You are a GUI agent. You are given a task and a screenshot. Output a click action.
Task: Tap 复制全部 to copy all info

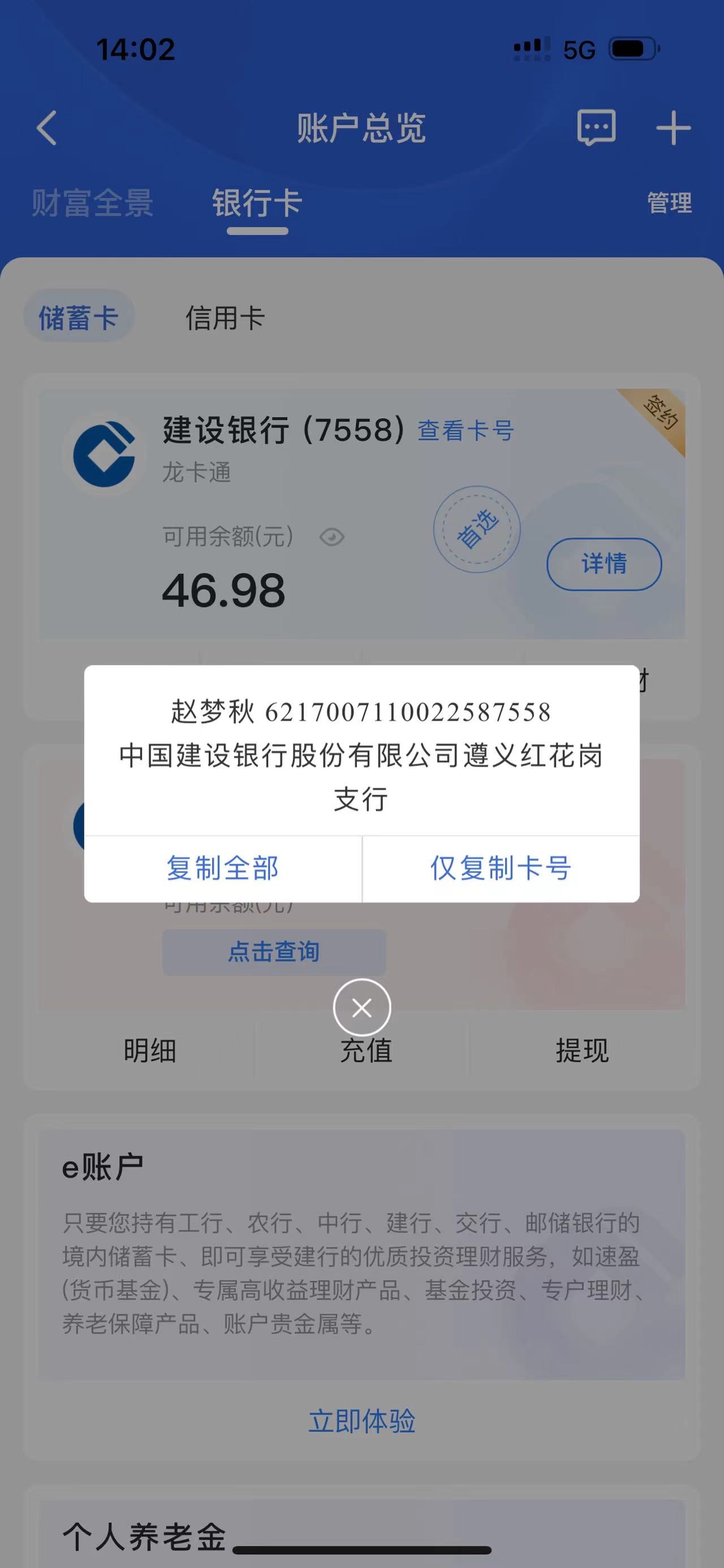coord(223,868)
